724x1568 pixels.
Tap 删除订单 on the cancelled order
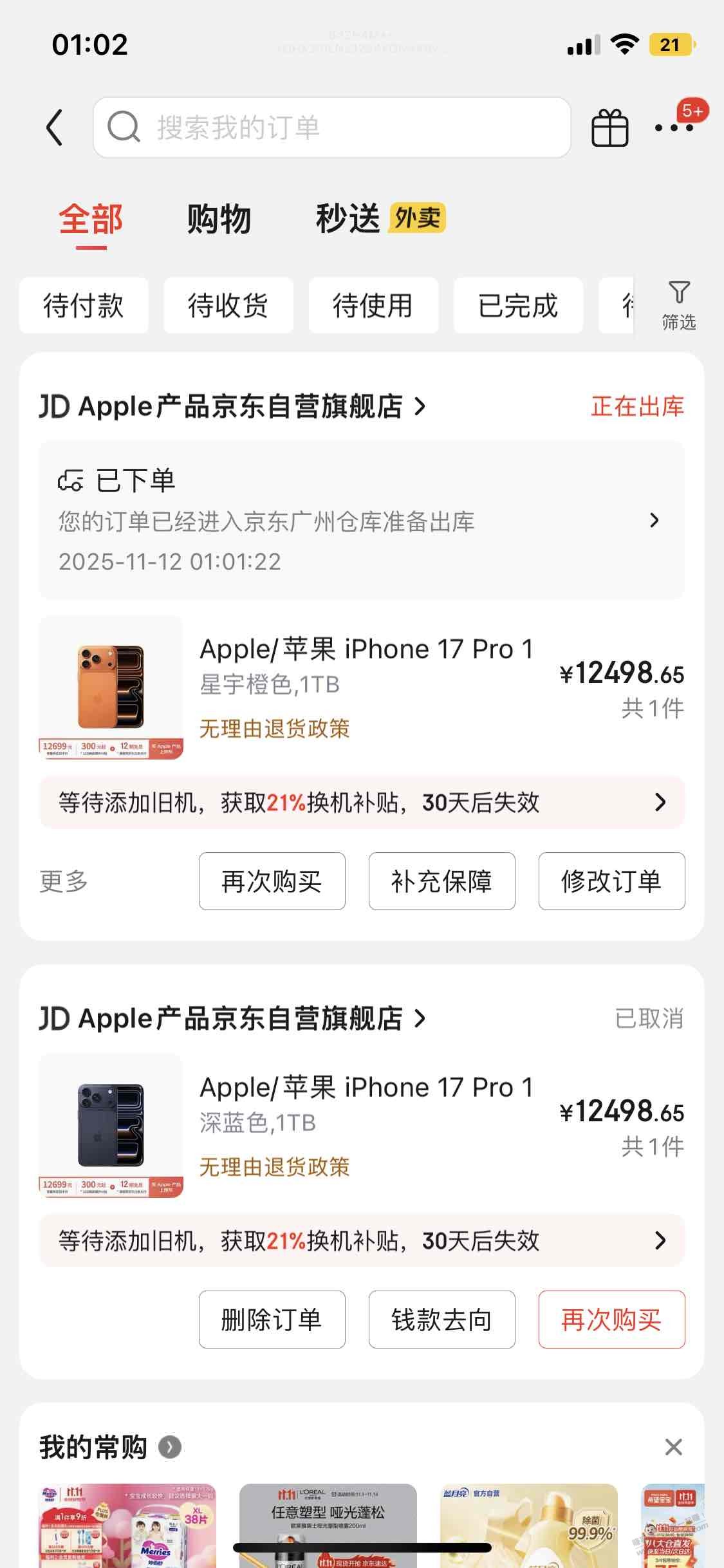pos(272,1320)
